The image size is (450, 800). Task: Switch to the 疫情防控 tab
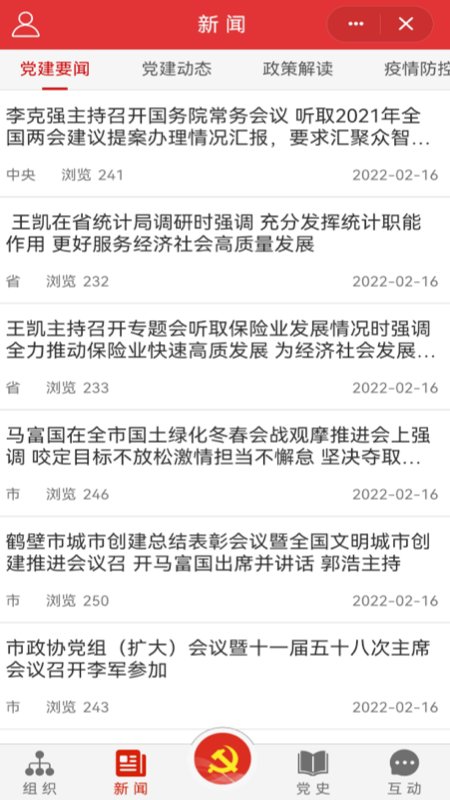click(417, 69)
